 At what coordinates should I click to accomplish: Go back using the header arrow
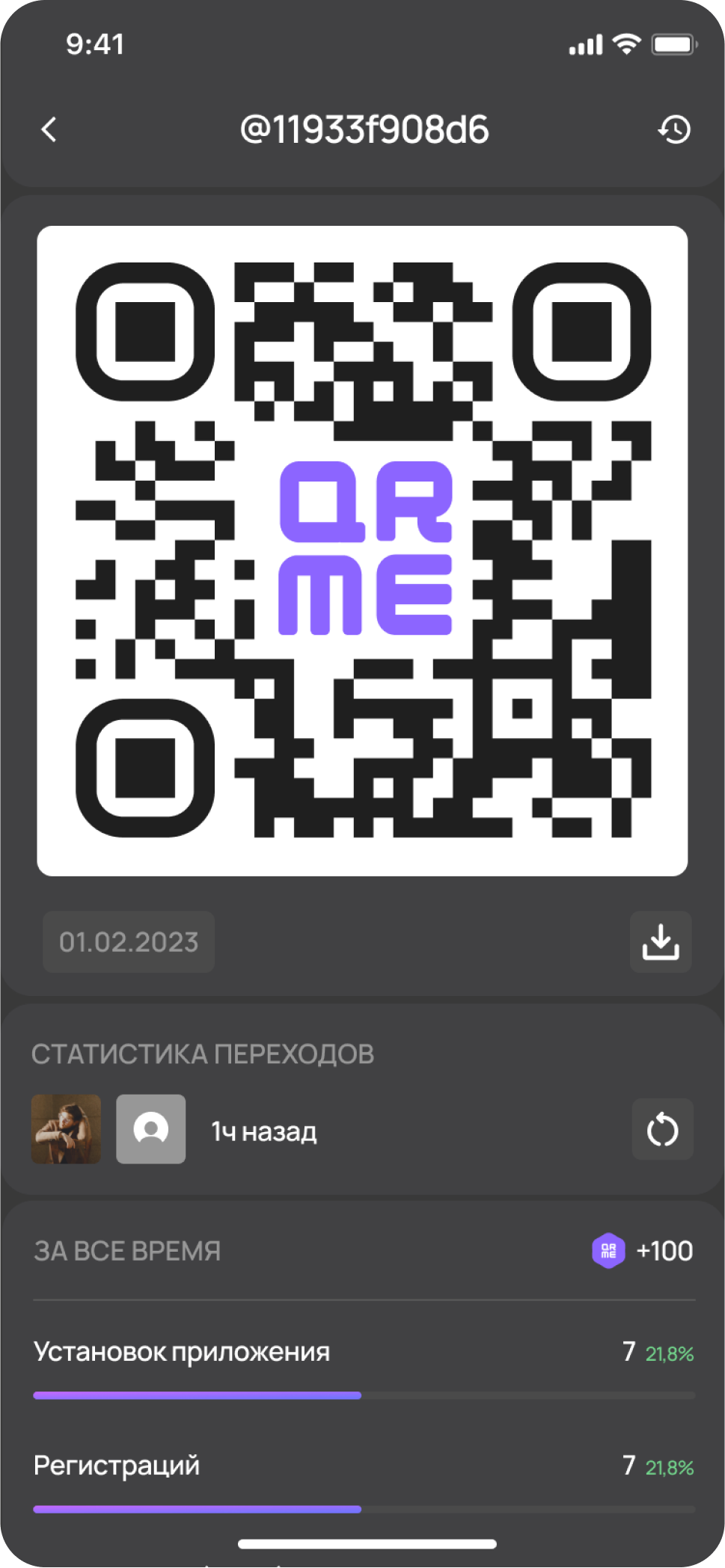[49, 129]
